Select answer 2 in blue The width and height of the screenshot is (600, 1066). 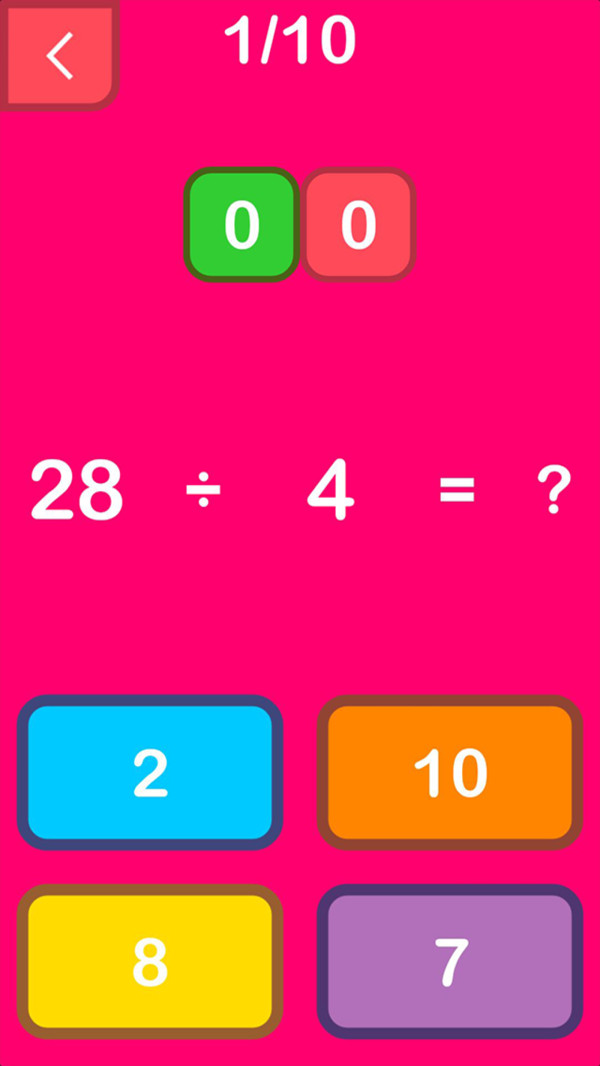point(150,772)
